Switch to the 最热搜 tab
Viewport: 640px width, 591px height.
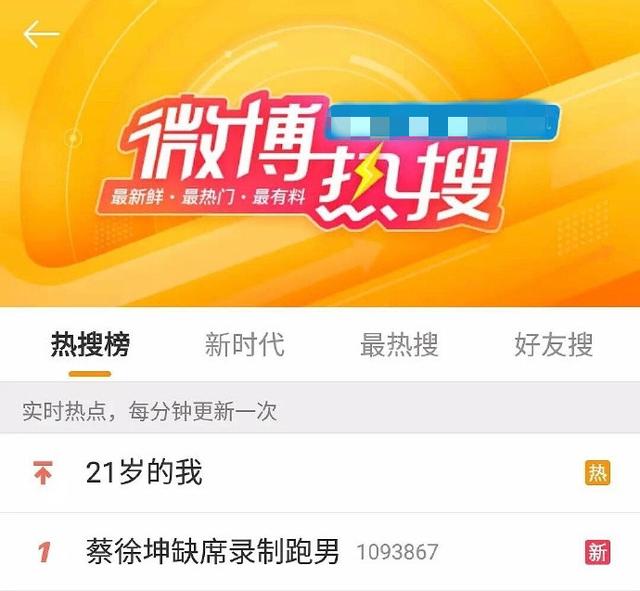click(x=399, y=345)
